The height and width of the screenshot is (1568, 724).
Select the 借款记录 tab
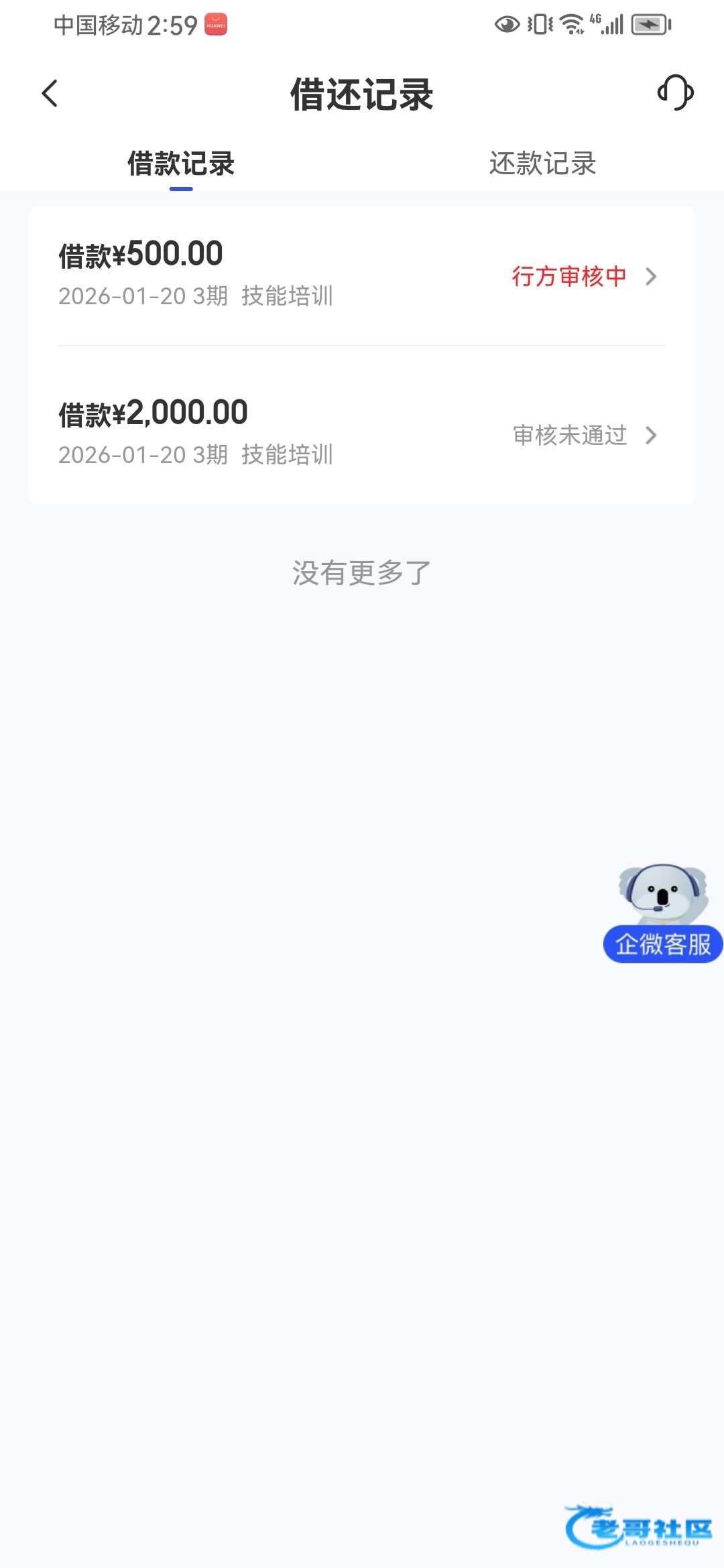pos(181,164)
